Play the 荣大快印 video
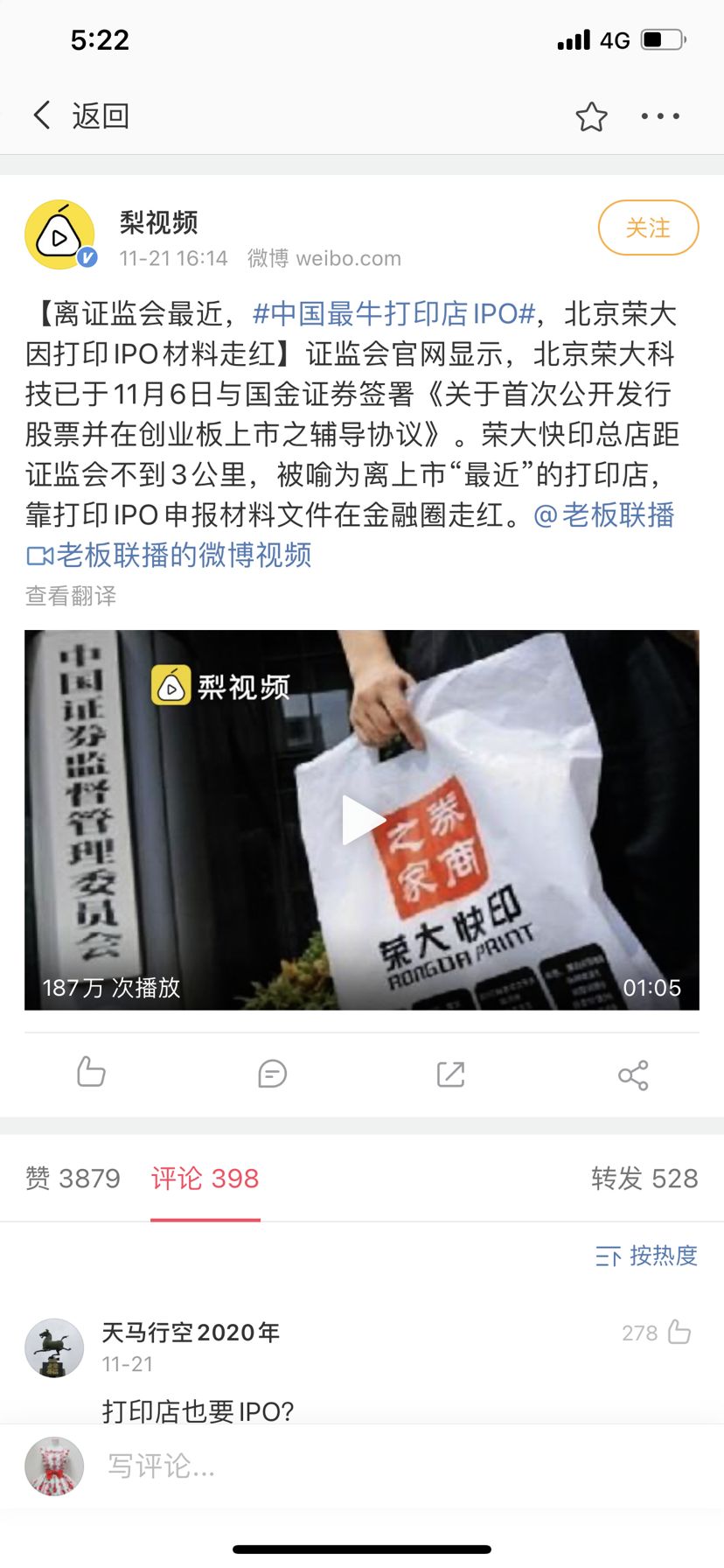The image size is (724, 1568). click(362, 820)
